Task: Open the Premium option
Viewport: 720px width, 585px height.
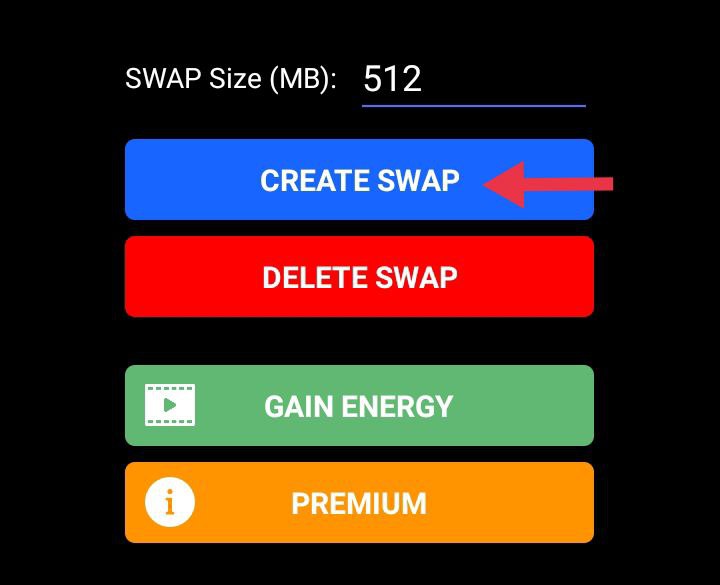Action: (x=359, y=503)
